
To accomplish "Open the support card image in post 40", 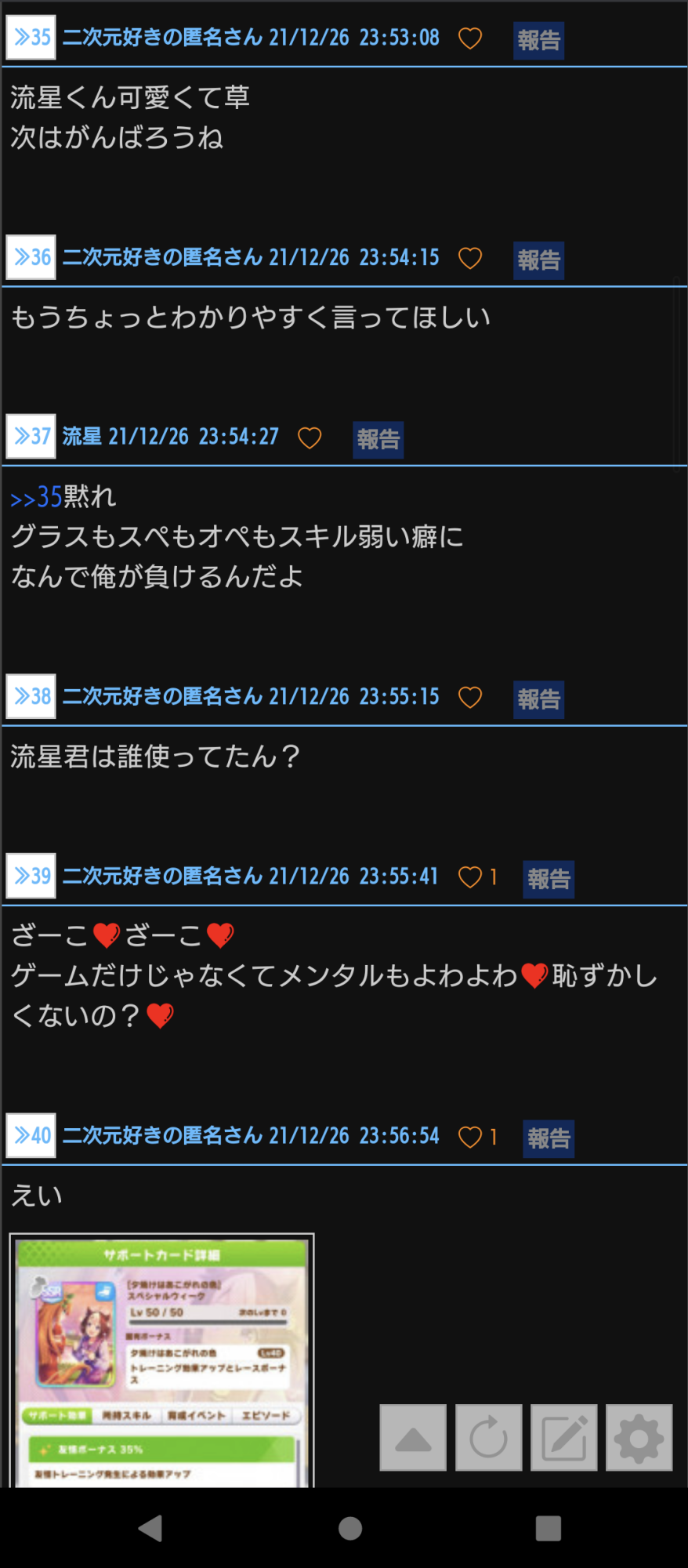I will pyautogui.click(x=162, y=1360).
